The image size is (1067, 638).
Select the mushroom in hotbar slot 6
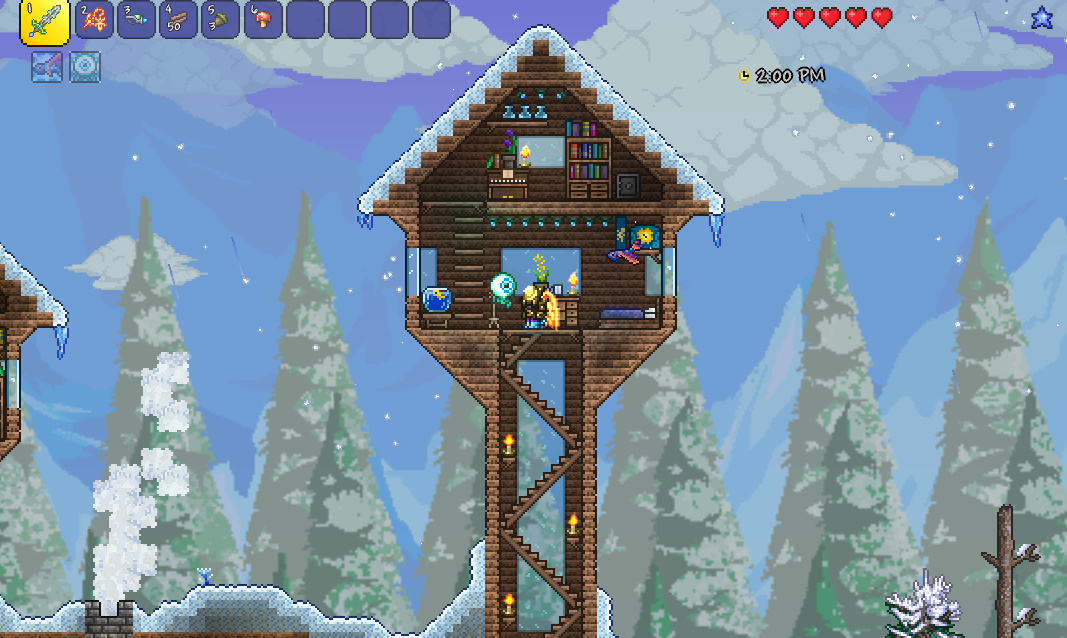click(262, 20)
